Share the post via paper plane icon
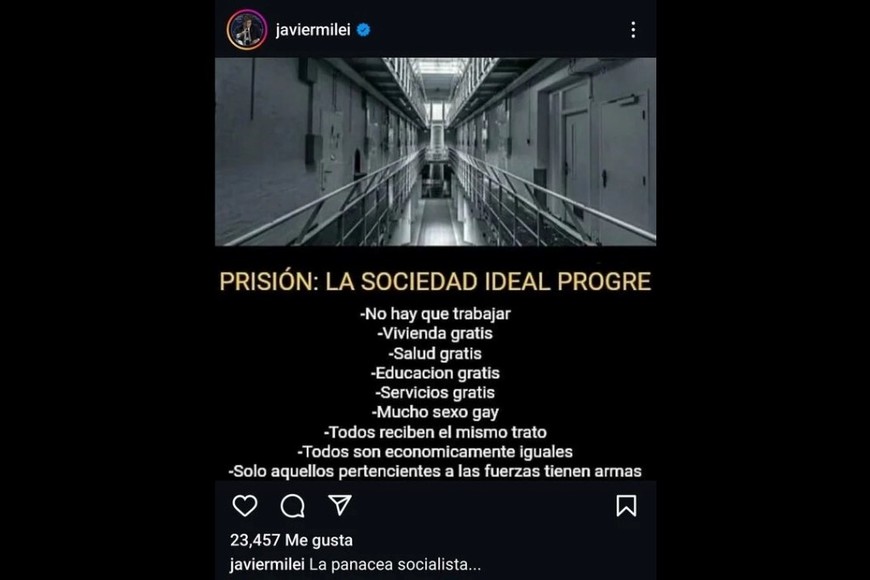Screen dimensions: 870x580 point(340,505)
